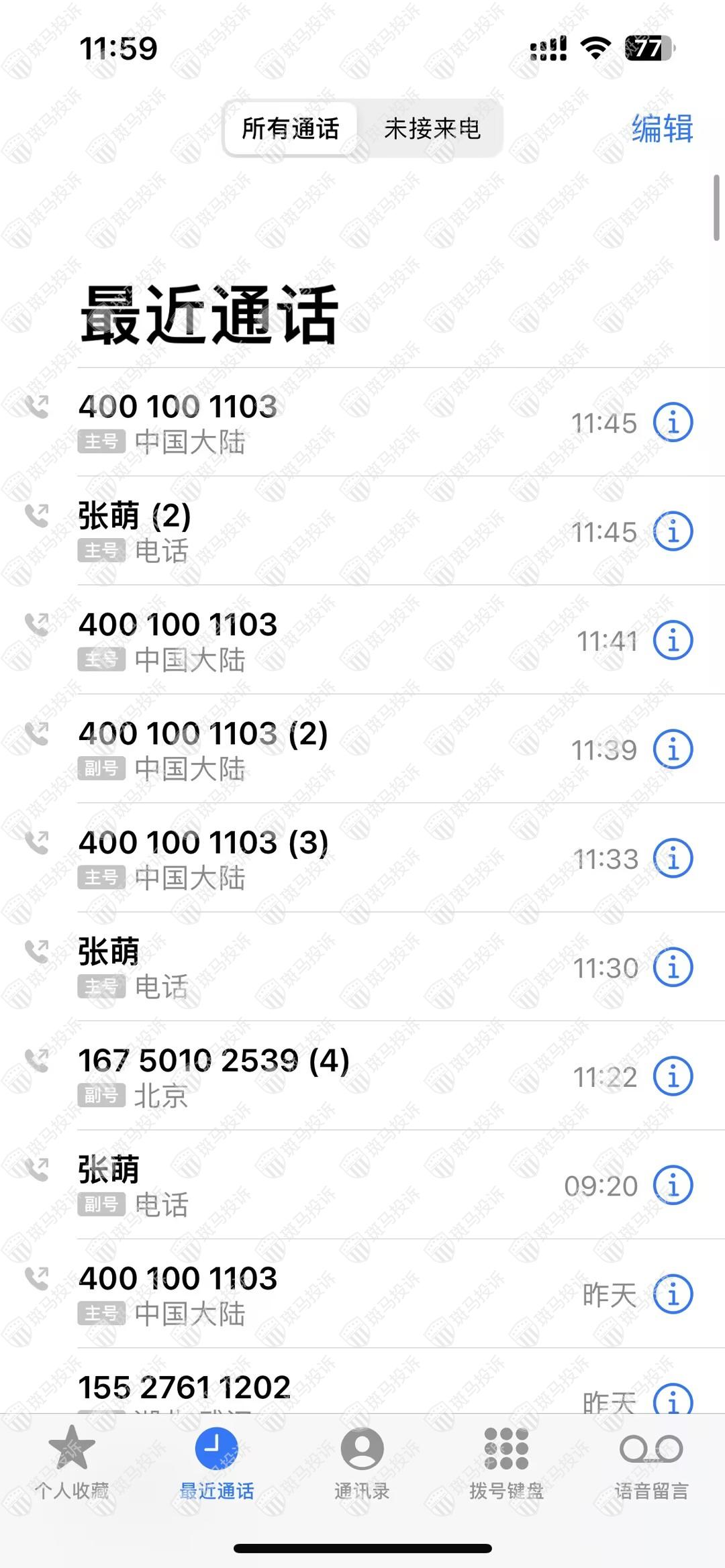Viewport: 725px width, 1568px height.
Task: Switch to the 未接来电 segment
Action: pos(432,129)
